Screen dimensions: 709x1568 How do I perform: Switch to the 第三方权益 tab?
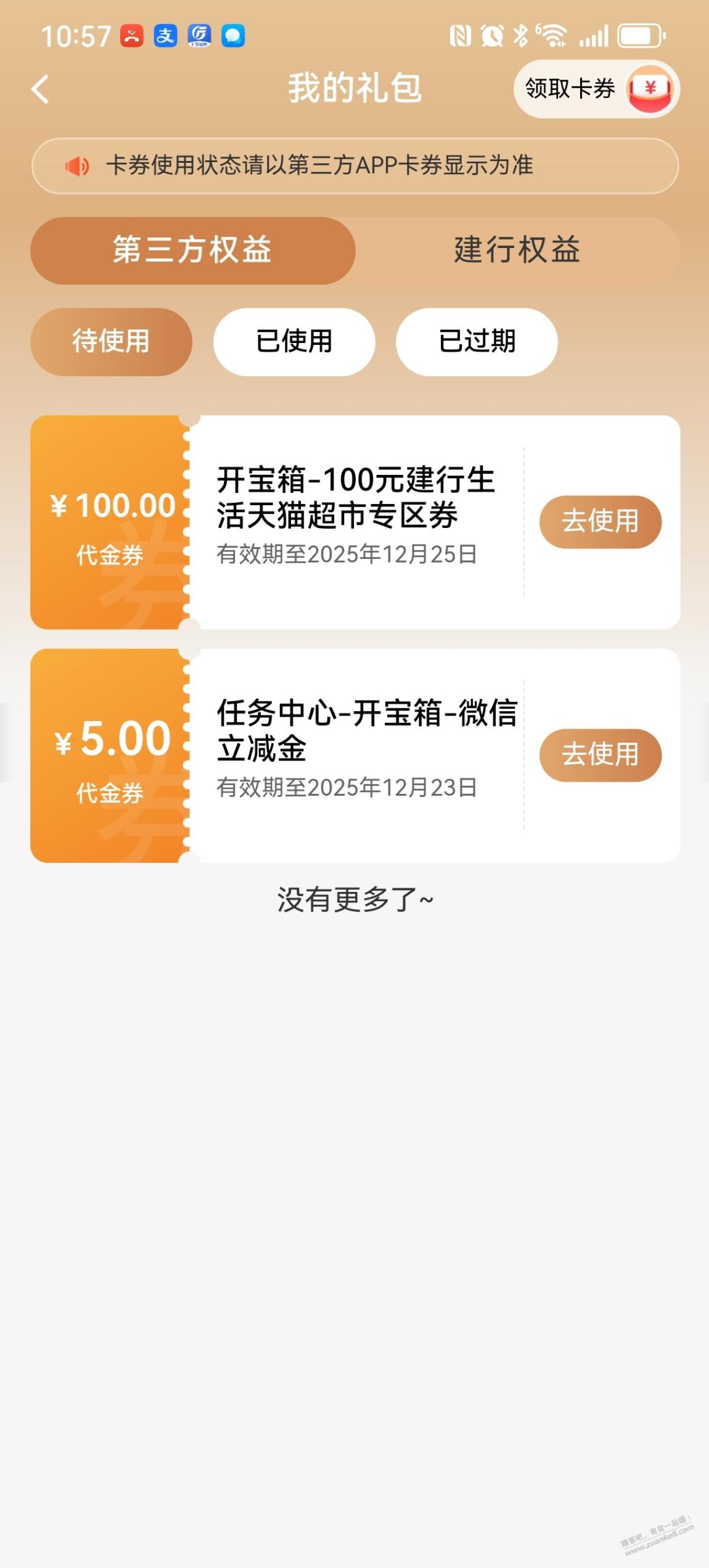coord(192,250)
